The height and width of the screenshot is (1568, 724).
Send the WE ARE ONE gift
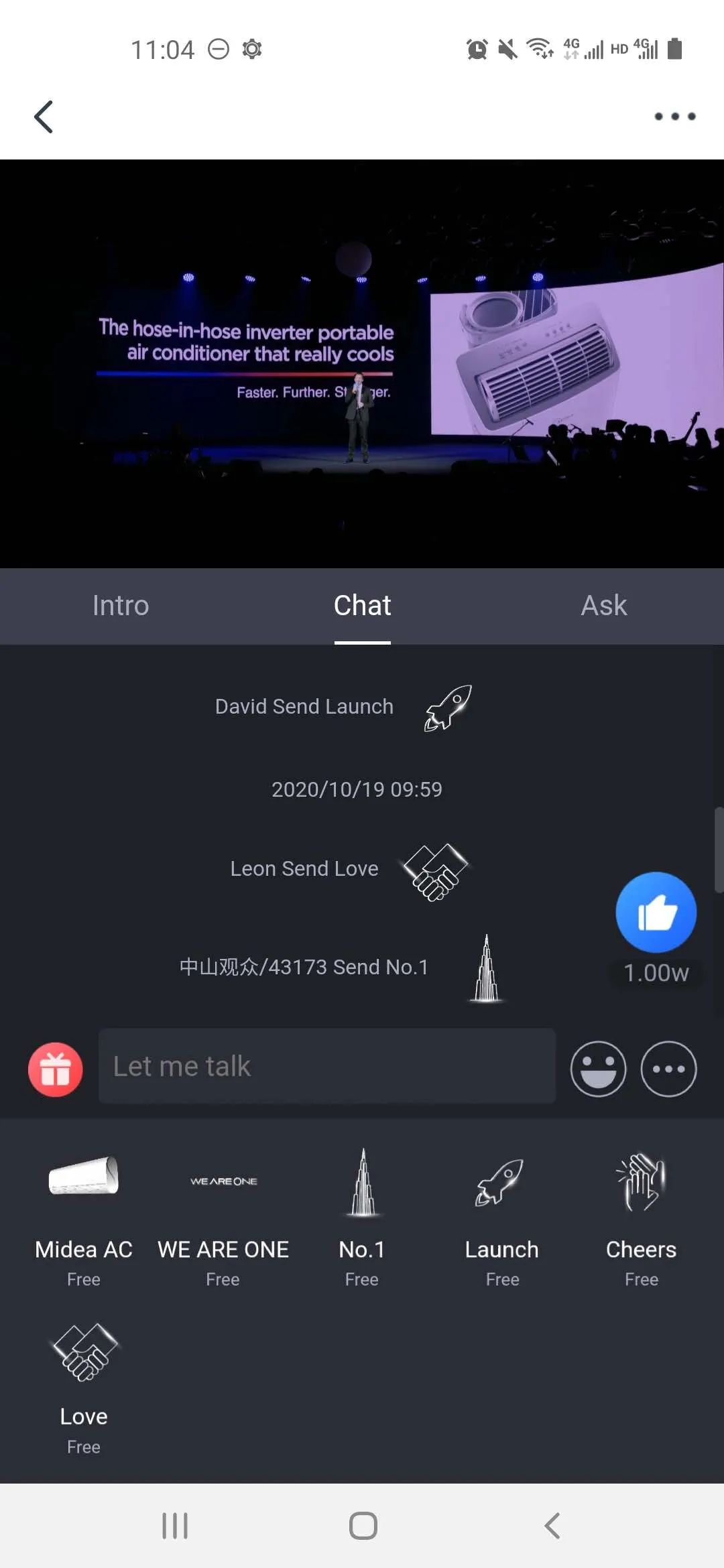pyautogui.click(x=223, y=1213)
